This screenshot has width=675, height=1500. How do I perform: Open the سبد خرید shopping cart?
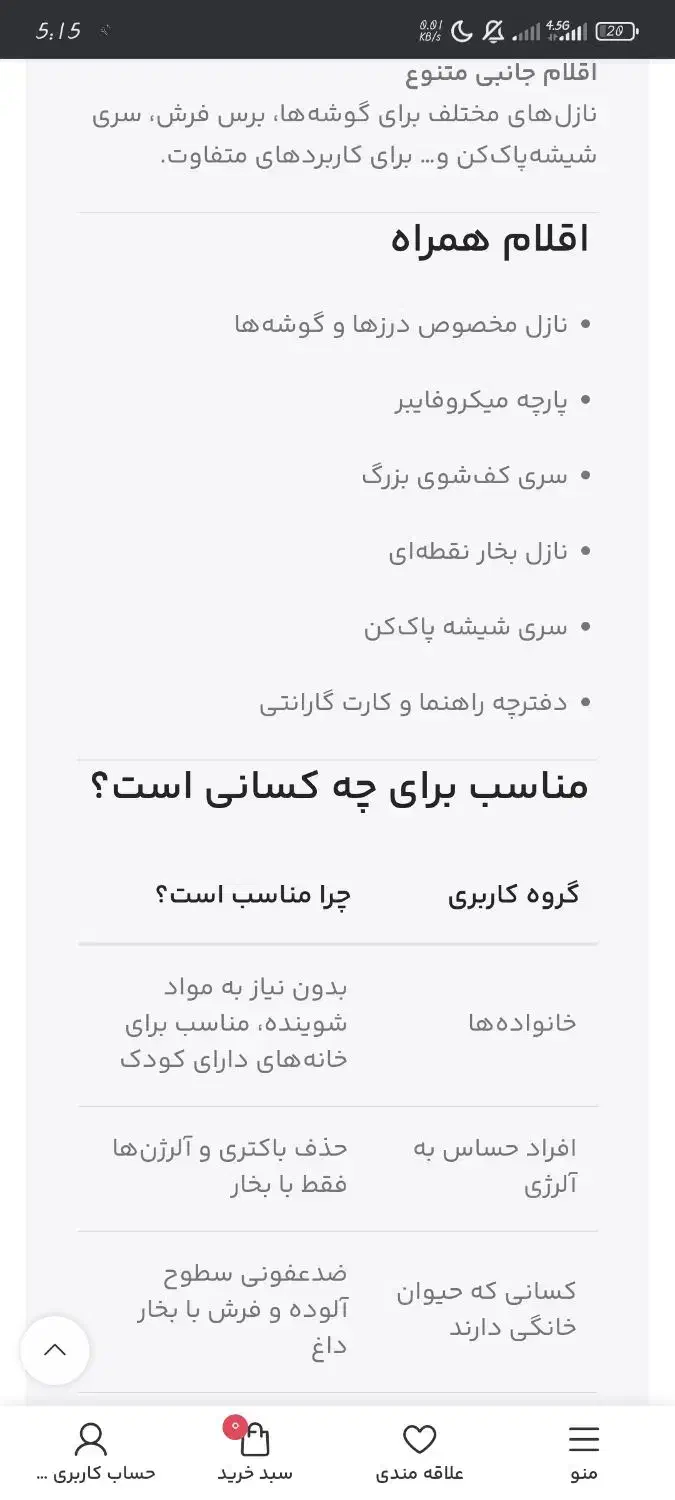point(254,1450)
